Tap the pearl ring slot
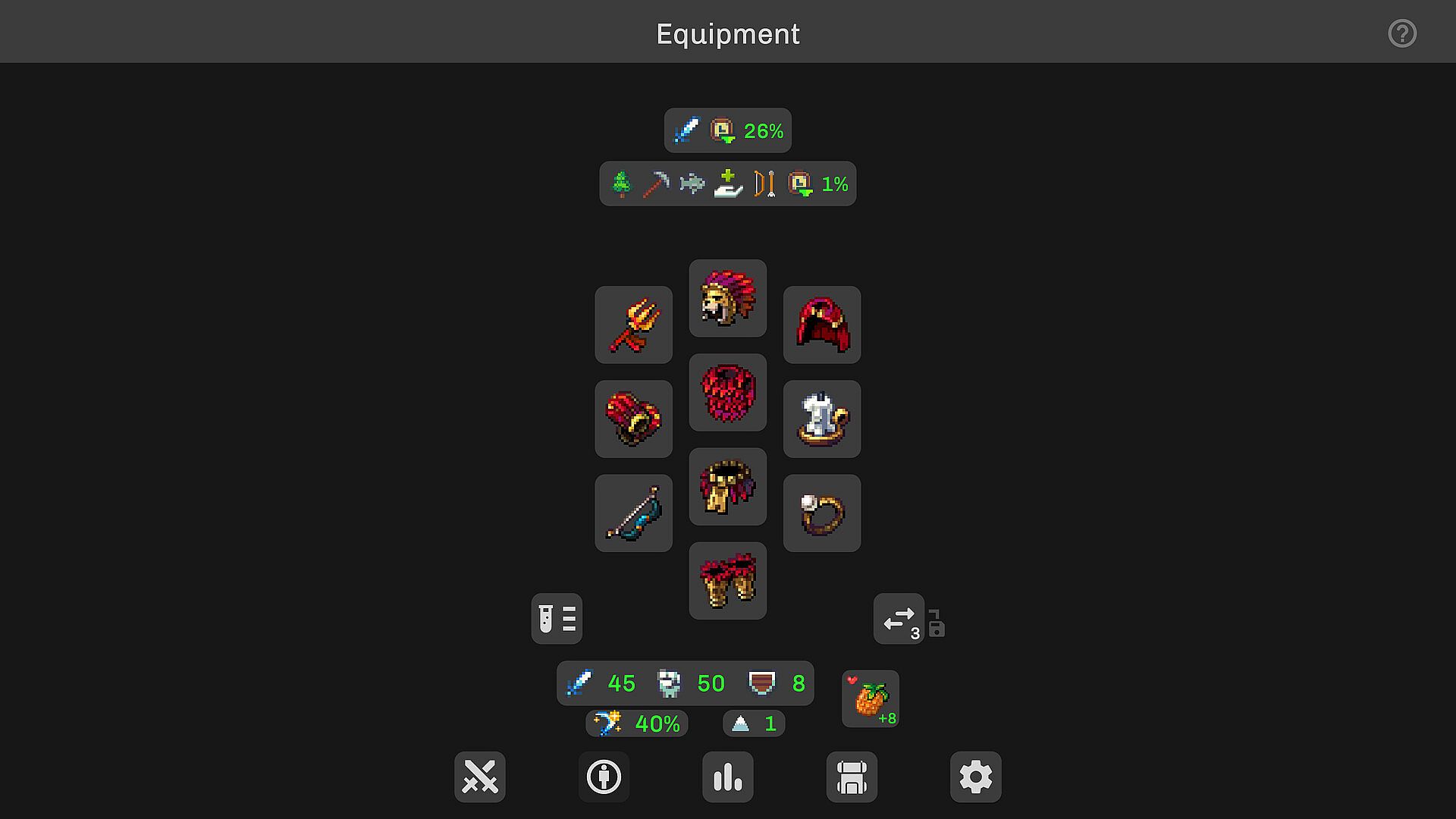This screenshot has height=819, width=1456. (x=821, y=513)
